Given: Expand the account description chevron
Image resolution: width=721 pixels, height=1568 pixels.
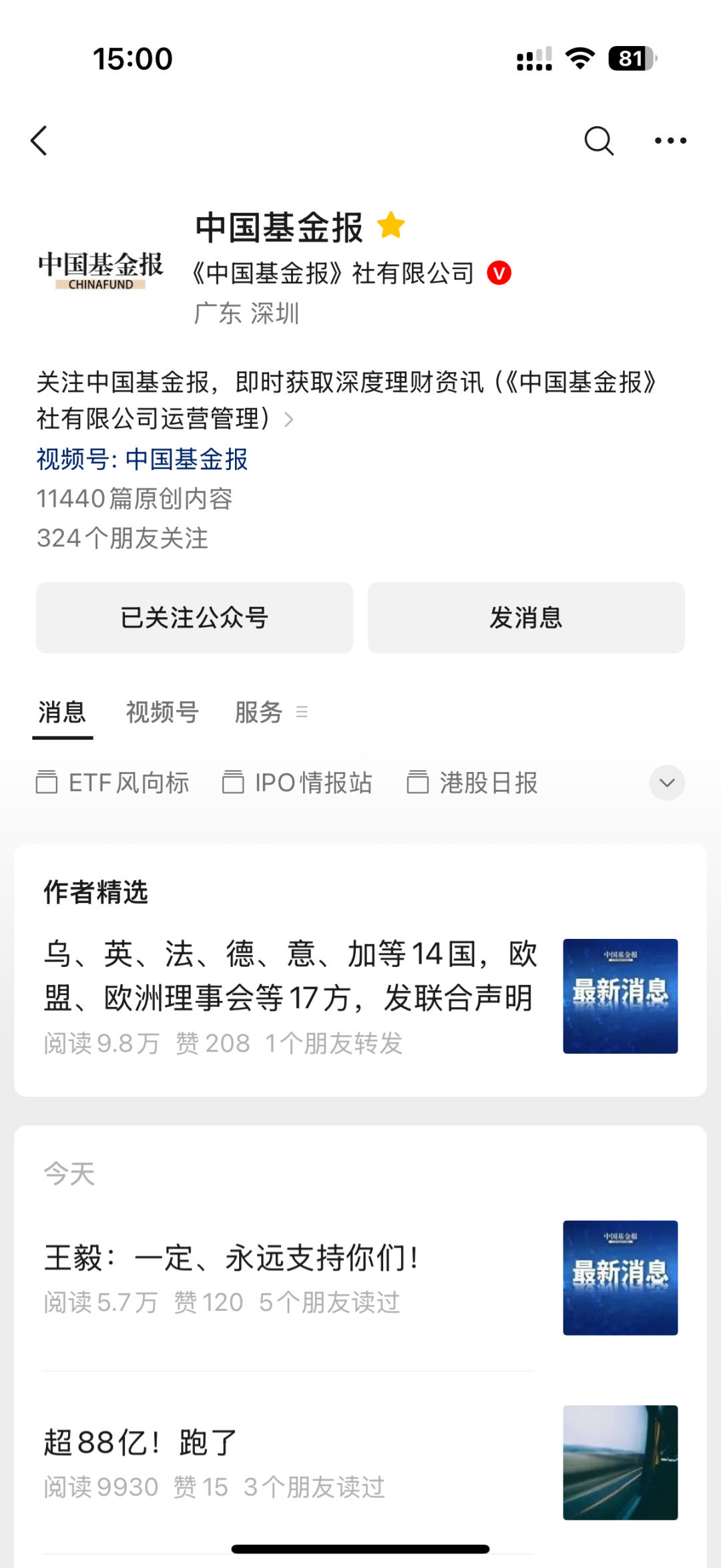Looking at the screenshot, I should click(x=289, y=420).
